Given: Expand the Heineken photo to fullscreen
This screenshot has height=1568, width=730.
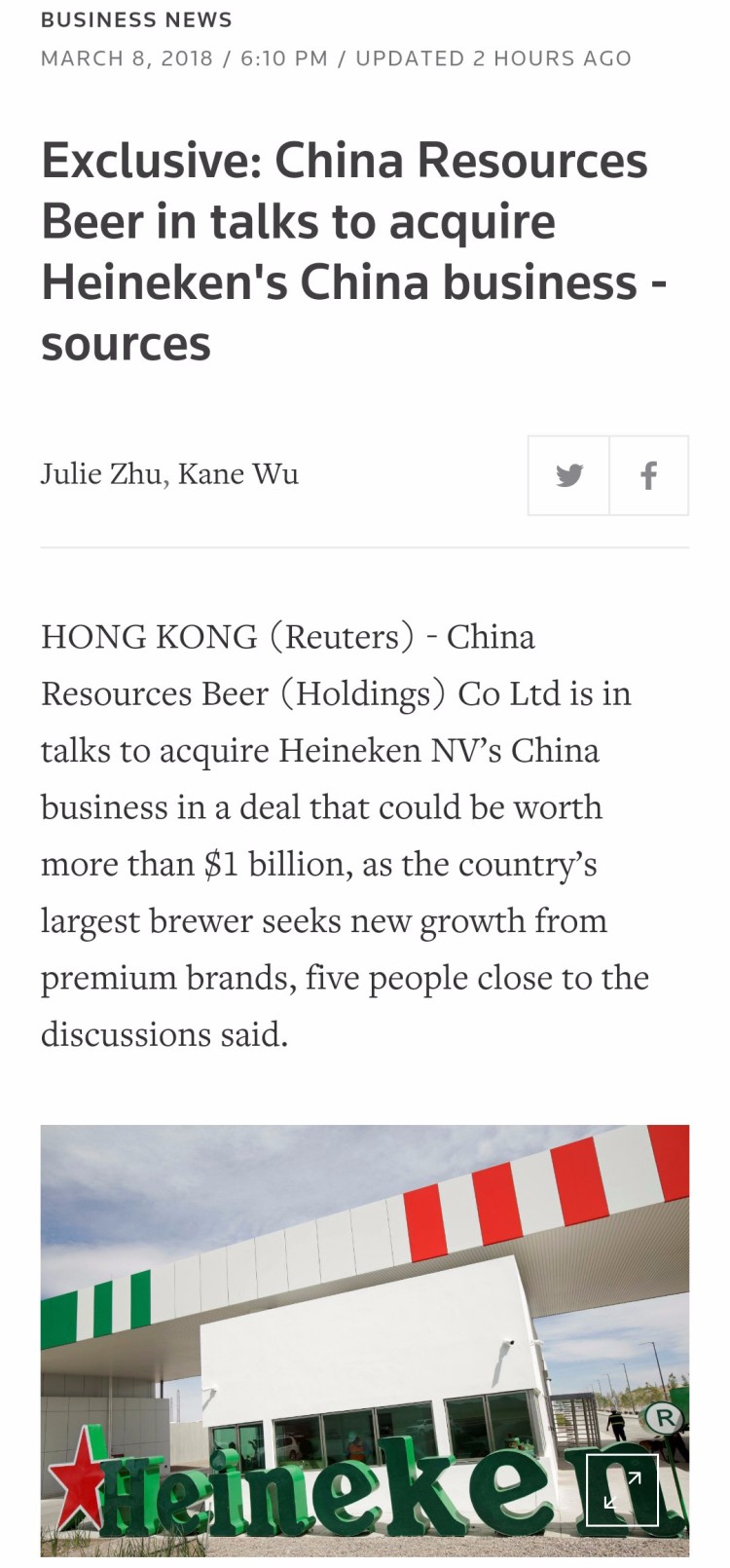Looking at the screenshot, I should click(x=622, y=1490).
